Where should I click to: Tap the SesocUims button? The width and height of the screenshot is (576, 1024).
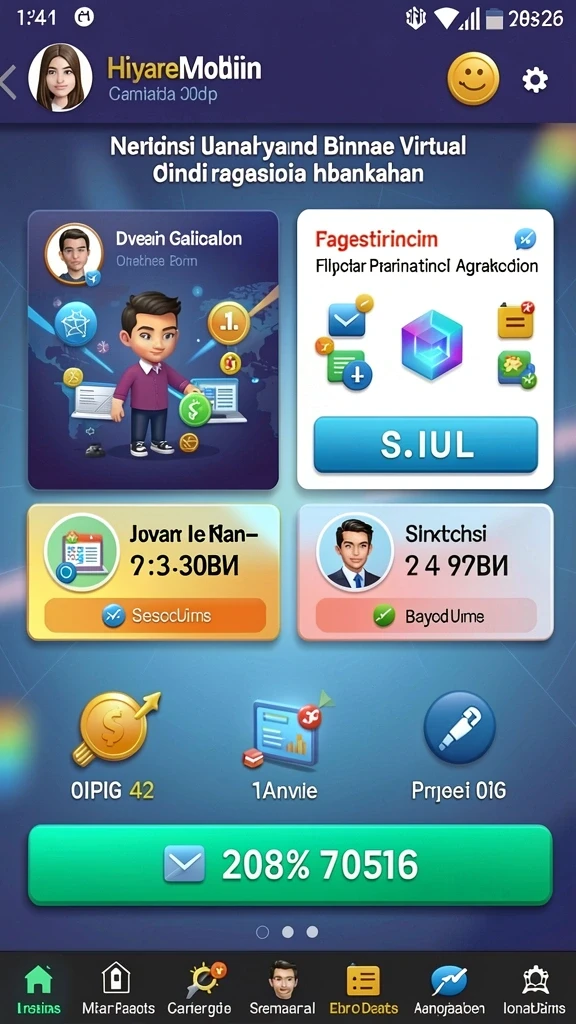point(155,615)
